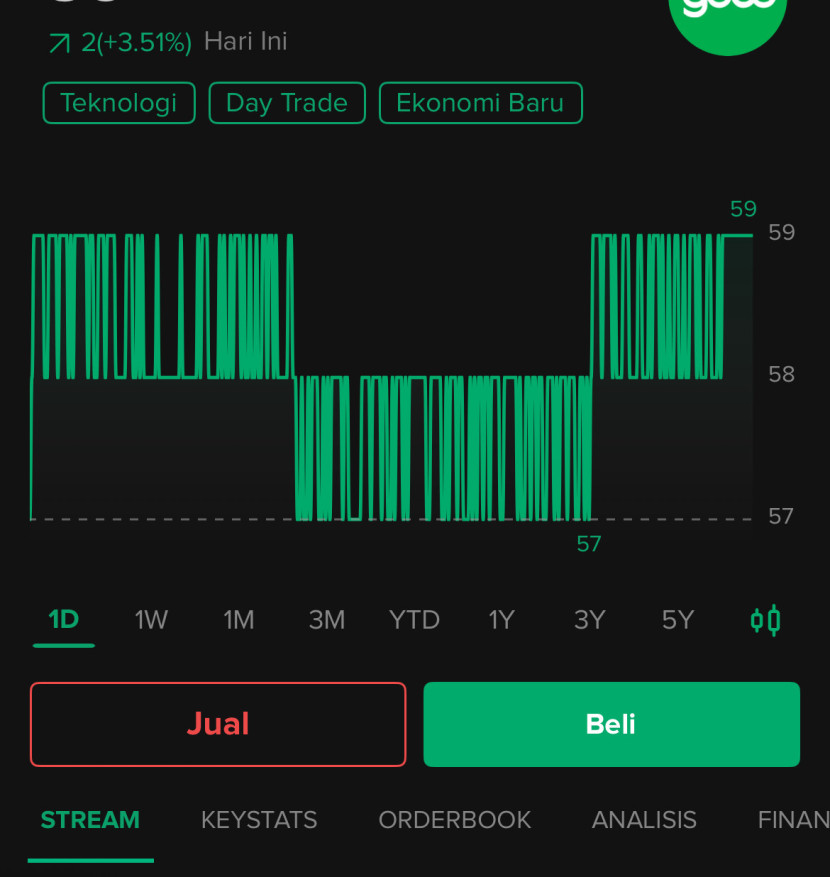This screenshot has height=877, width=830.
Task: Toggle candlestick chart view icon
Action: click(x=765, y=621)
